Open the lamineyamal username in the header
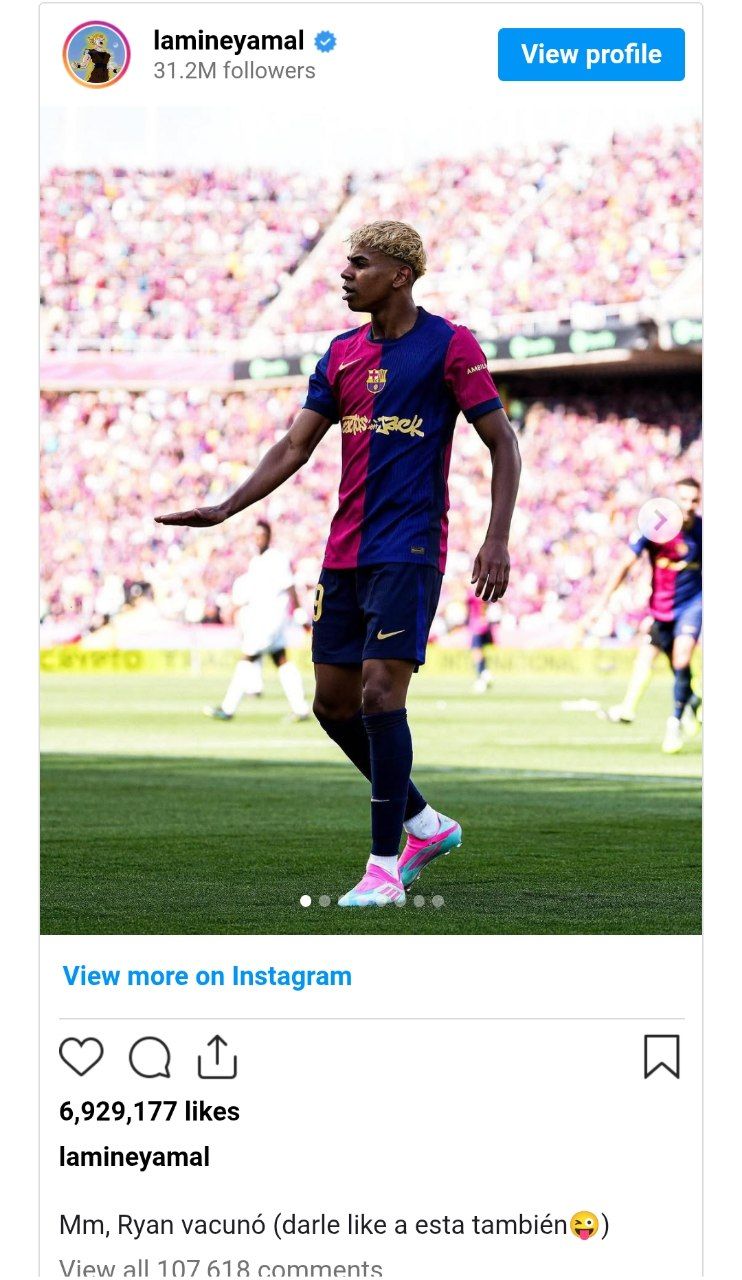Viewport: 742px width, 1280px height. (229, 41)
